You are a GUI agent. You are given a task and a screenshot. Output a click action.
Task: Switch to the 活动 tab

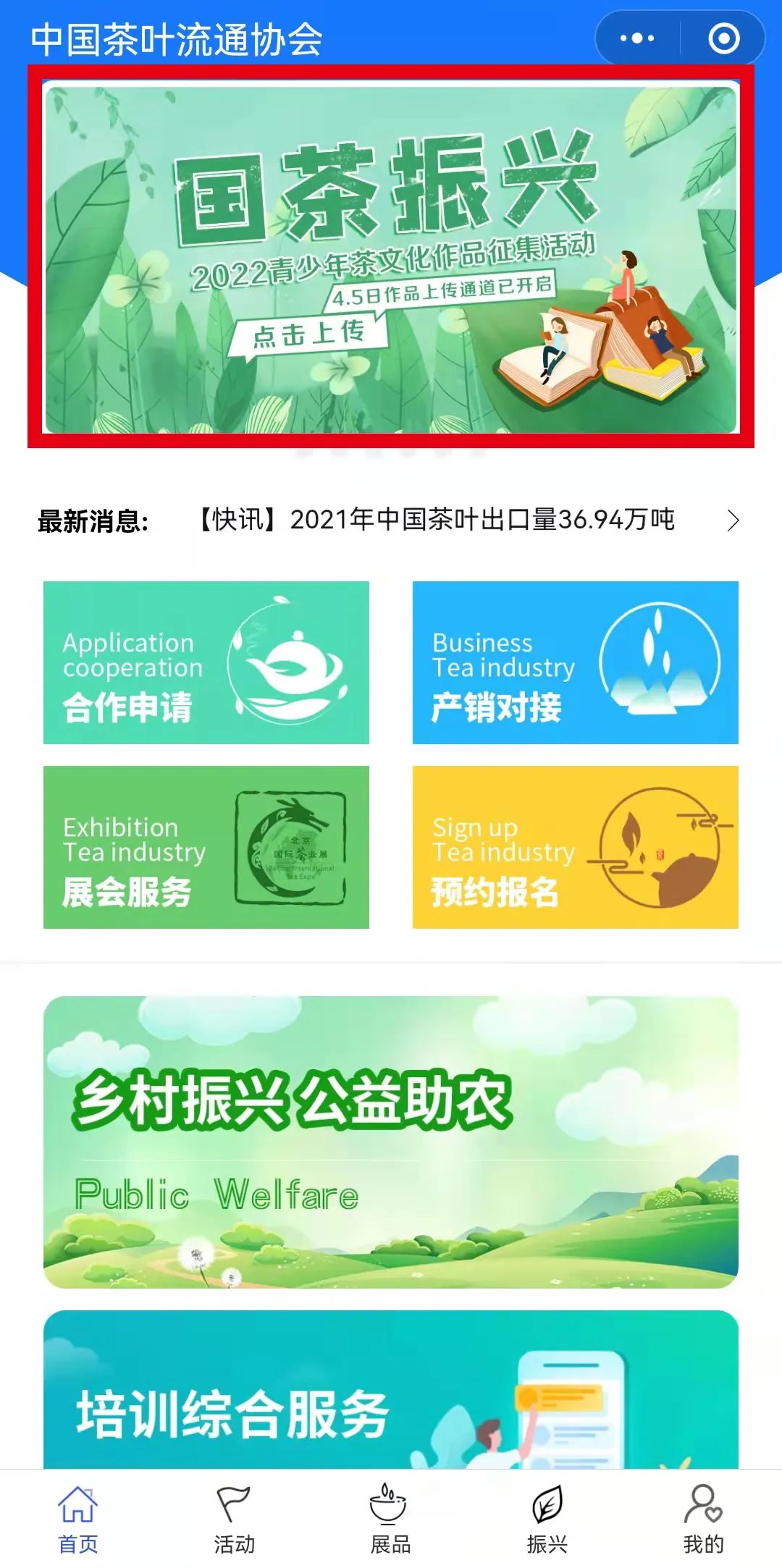[x=234, y=1519]
